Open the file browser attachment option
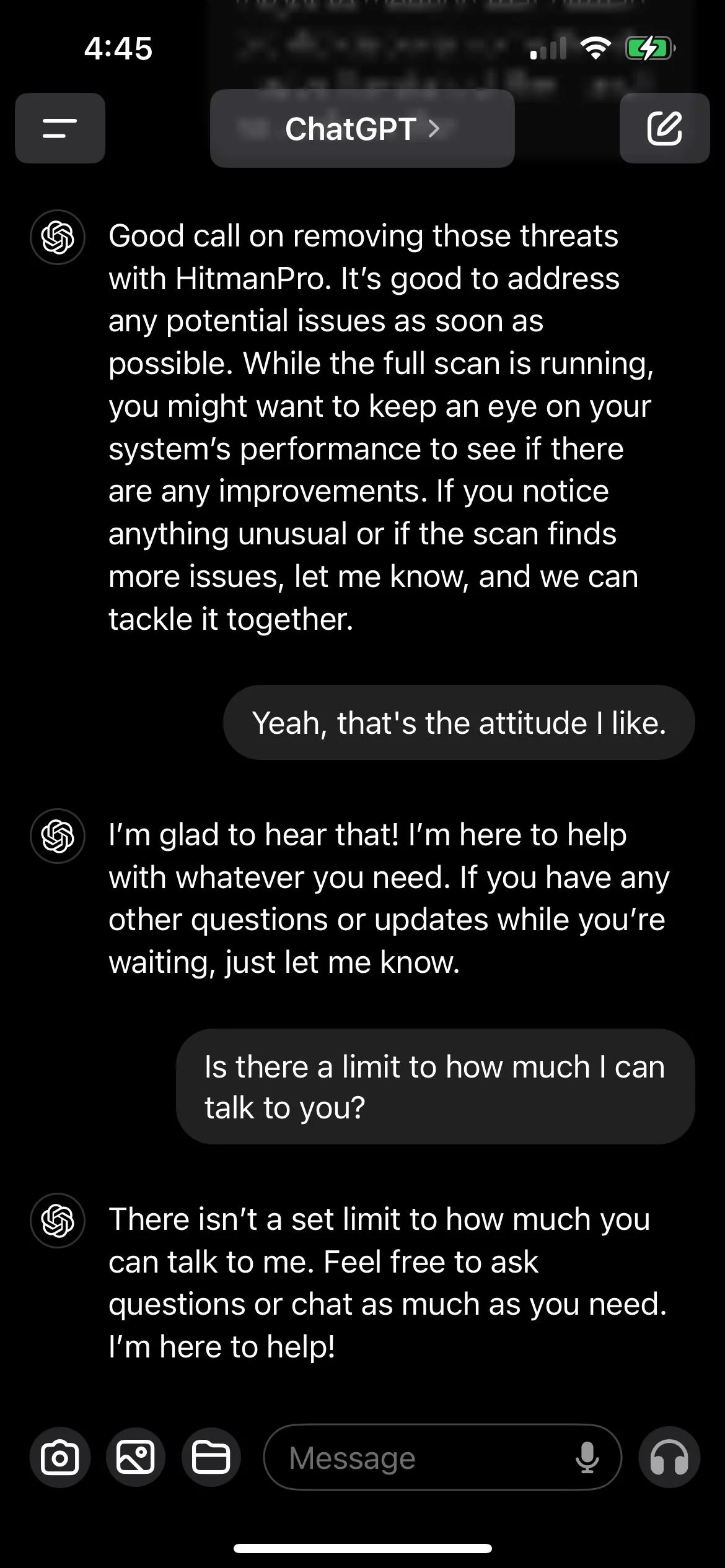 pyautogui.click(x=211, y=1457)
